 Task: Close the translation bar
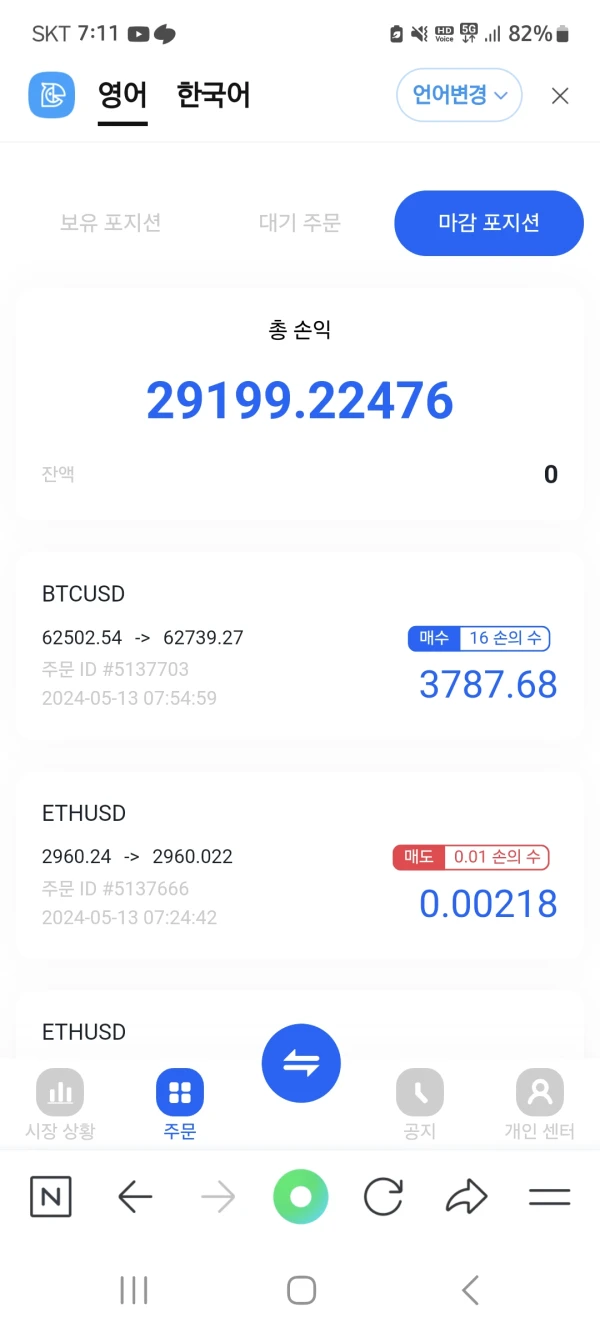coord(560,96)
